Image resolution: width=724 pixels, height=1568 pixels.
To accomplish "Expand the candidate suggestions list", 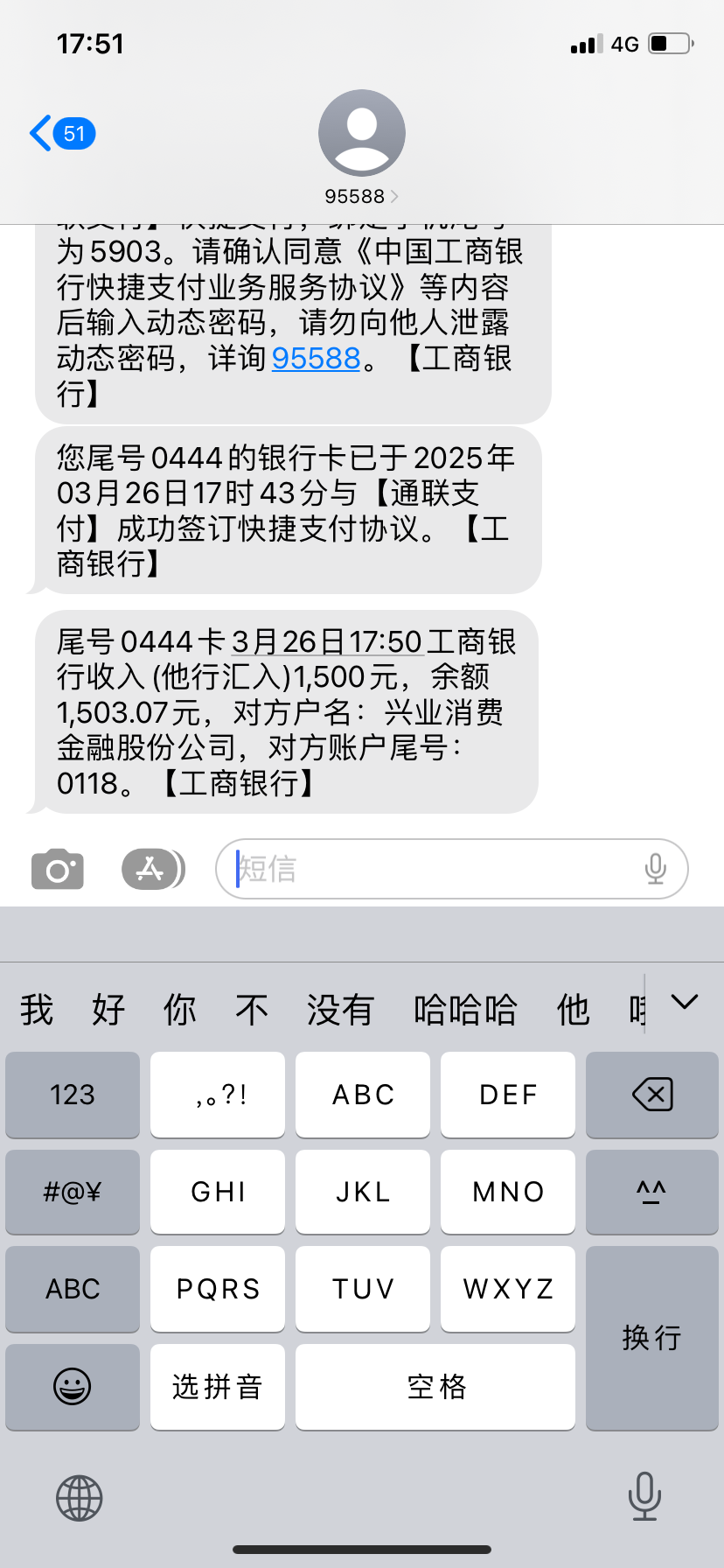I will pyautogui.click(x=684, y=1002).
